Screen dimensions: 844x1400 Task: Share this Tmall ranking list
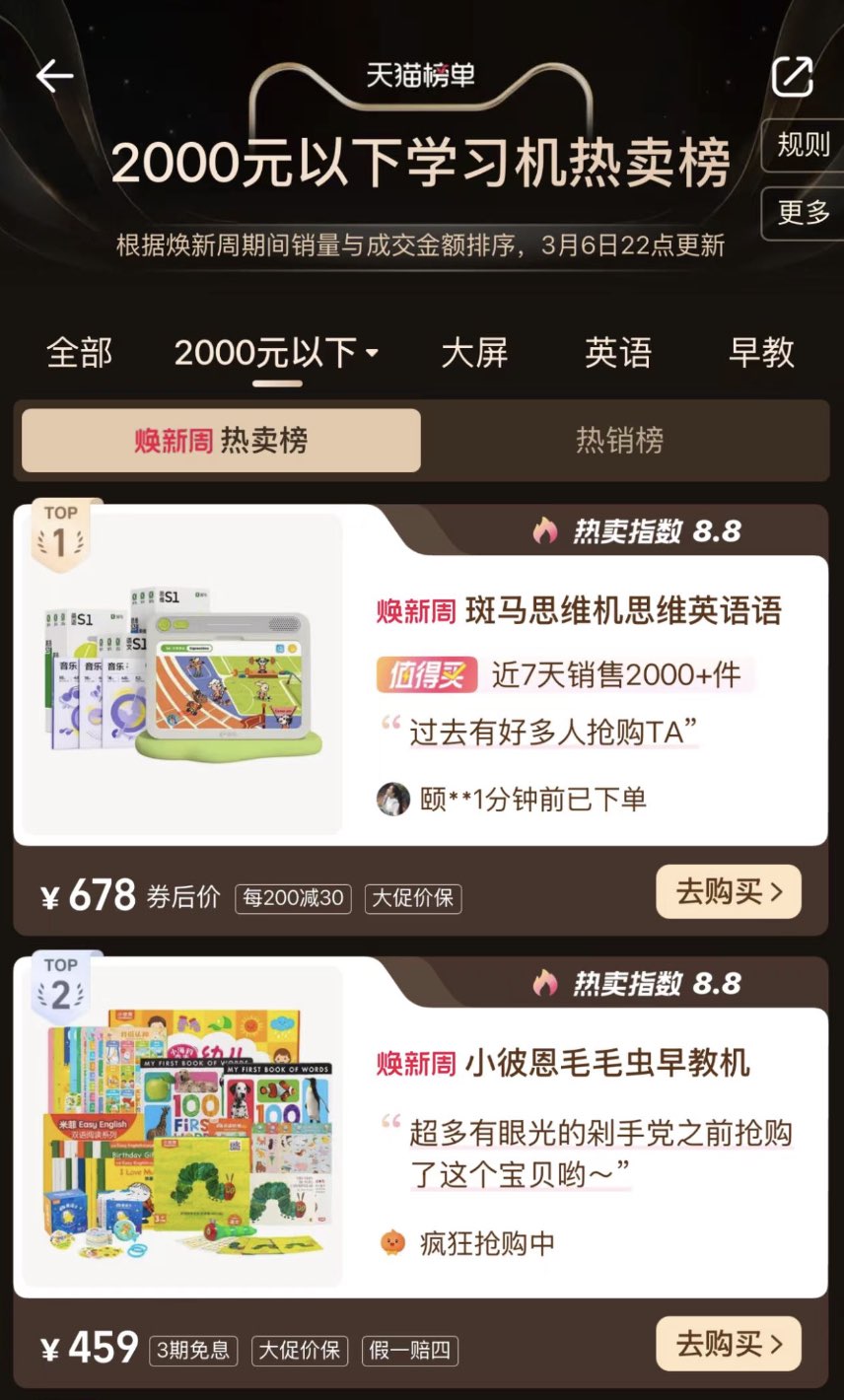(792, 76)
